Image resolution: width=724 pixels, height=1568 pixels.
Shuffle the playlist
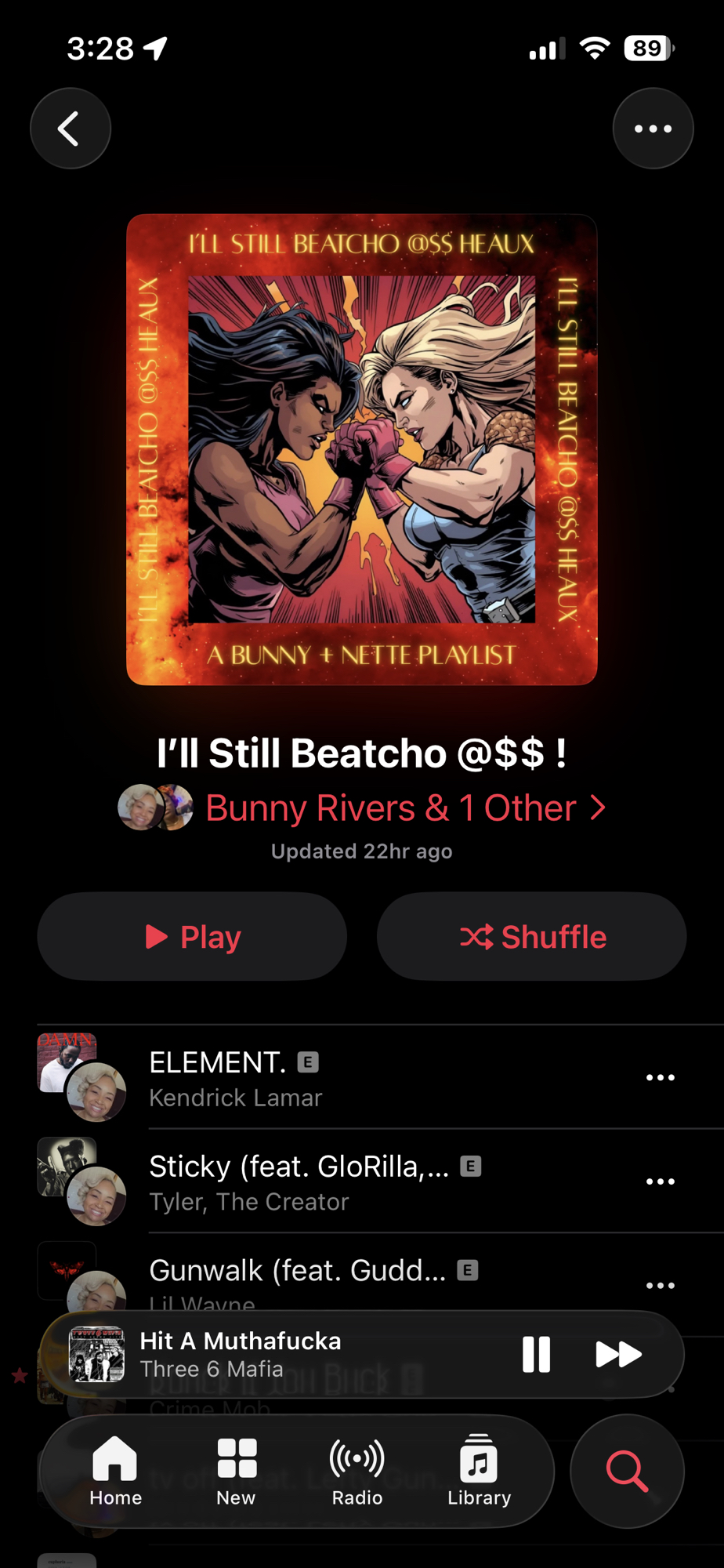(x=531, y=936)
